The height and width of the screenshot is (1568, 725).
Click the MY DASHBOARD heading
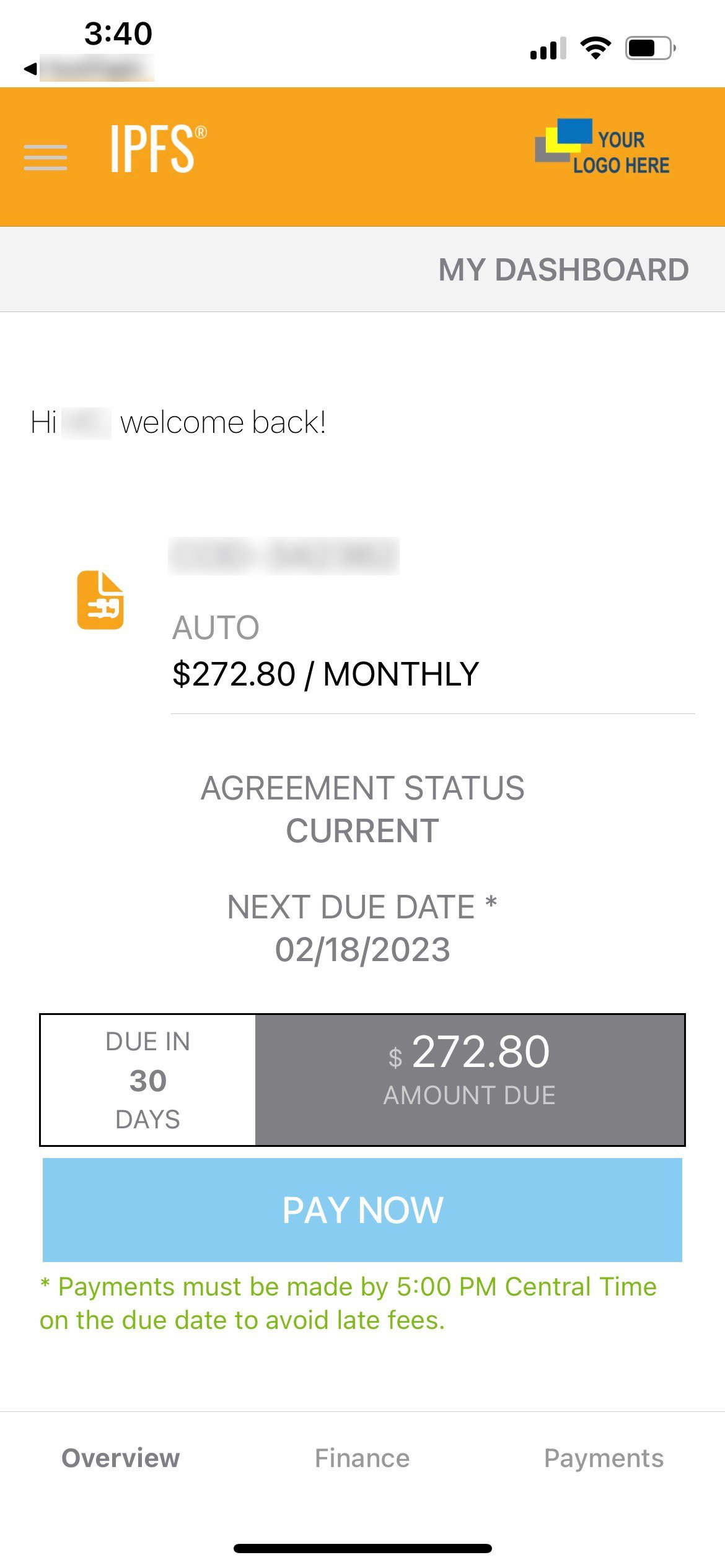pyautogui.click(x=563, y=268)
